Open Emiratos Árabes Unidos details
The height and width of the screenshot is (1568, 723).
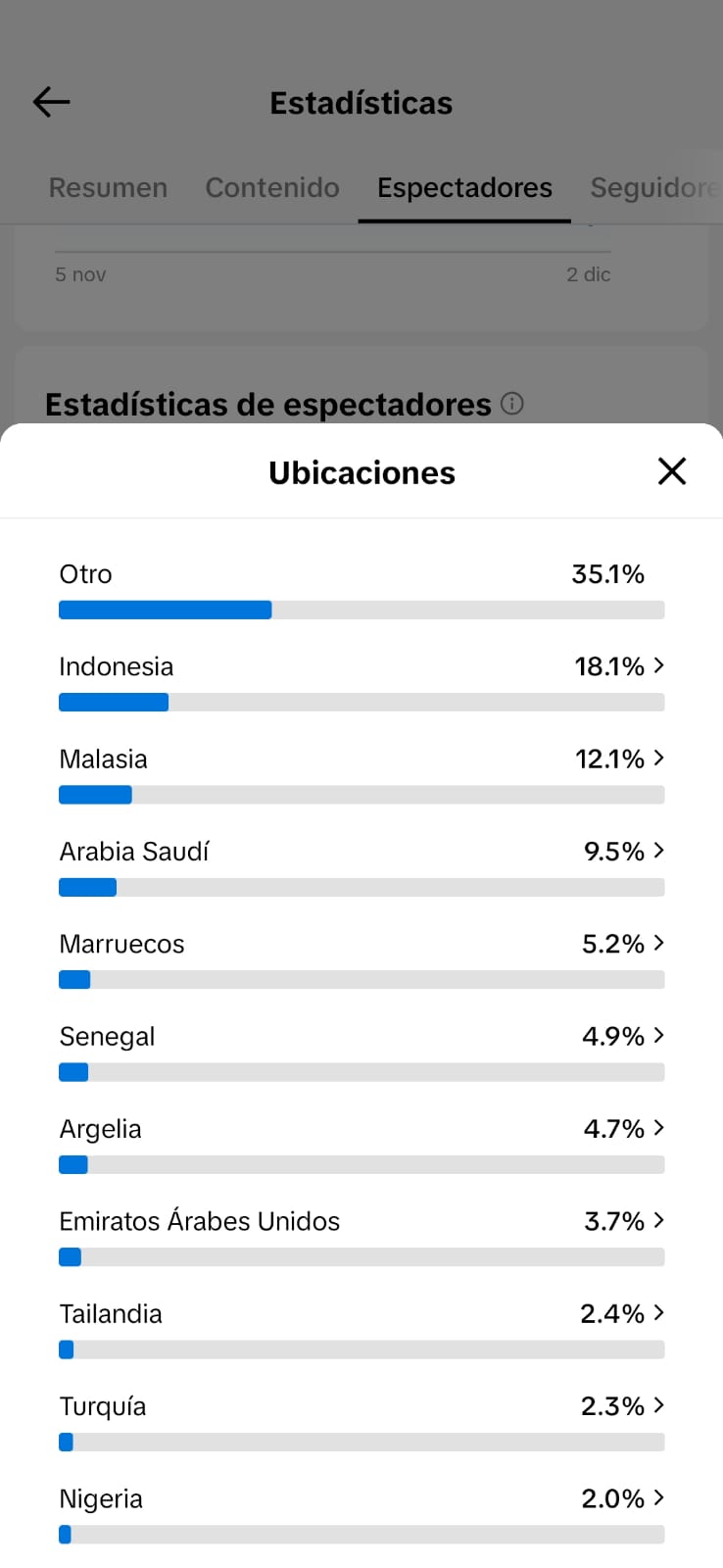(x=361, y=1222)
